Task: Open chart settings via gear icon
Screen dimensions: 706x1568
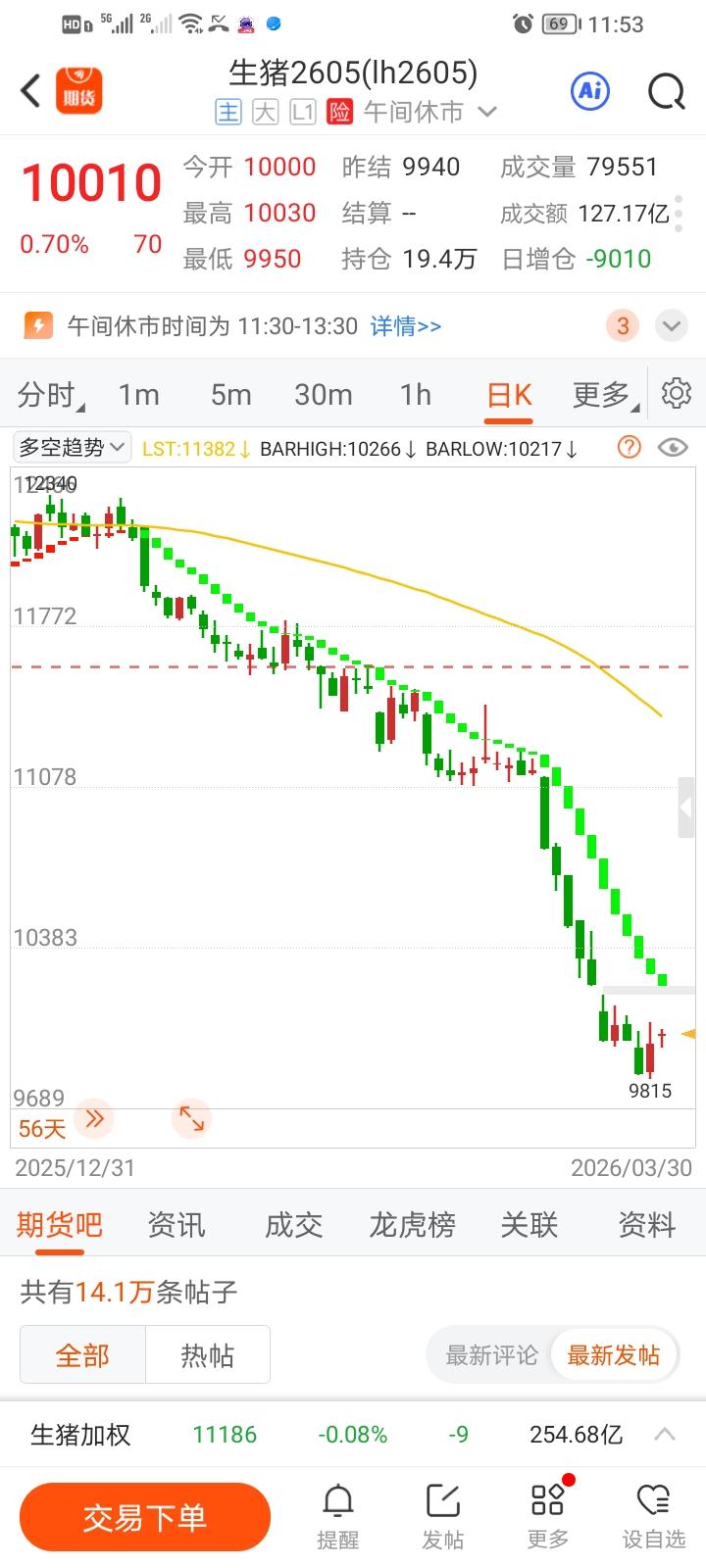Action: (677, 393)
